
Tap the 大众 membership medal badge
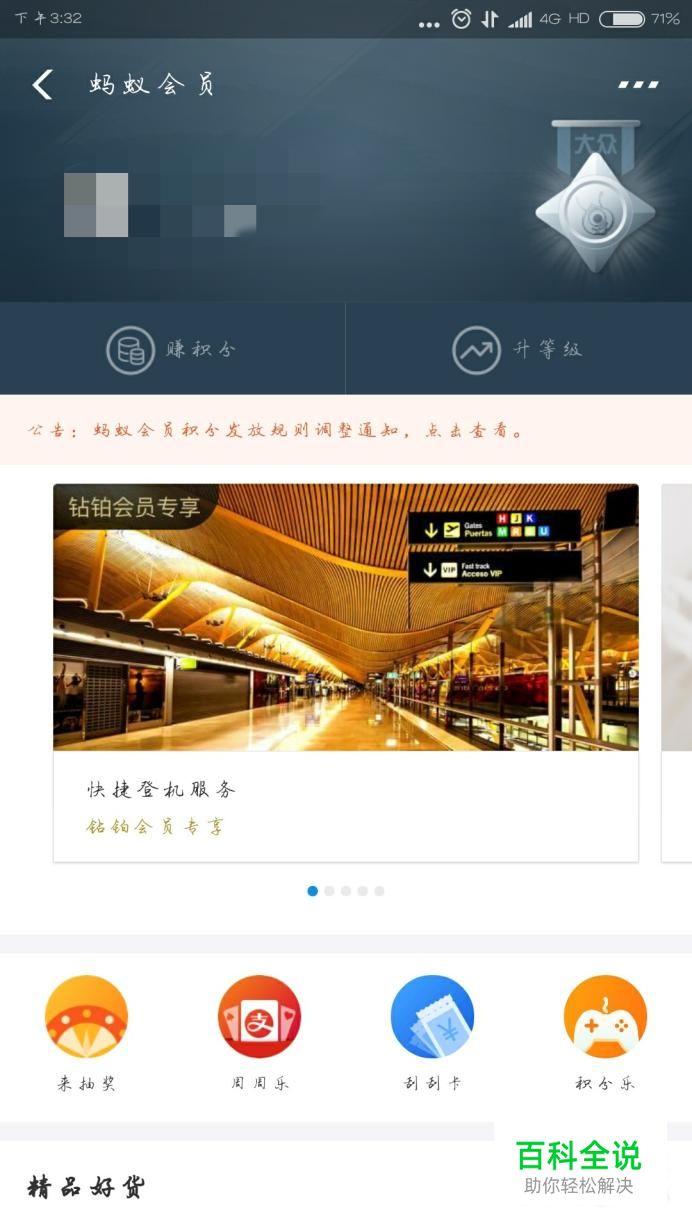click(594, 200)
